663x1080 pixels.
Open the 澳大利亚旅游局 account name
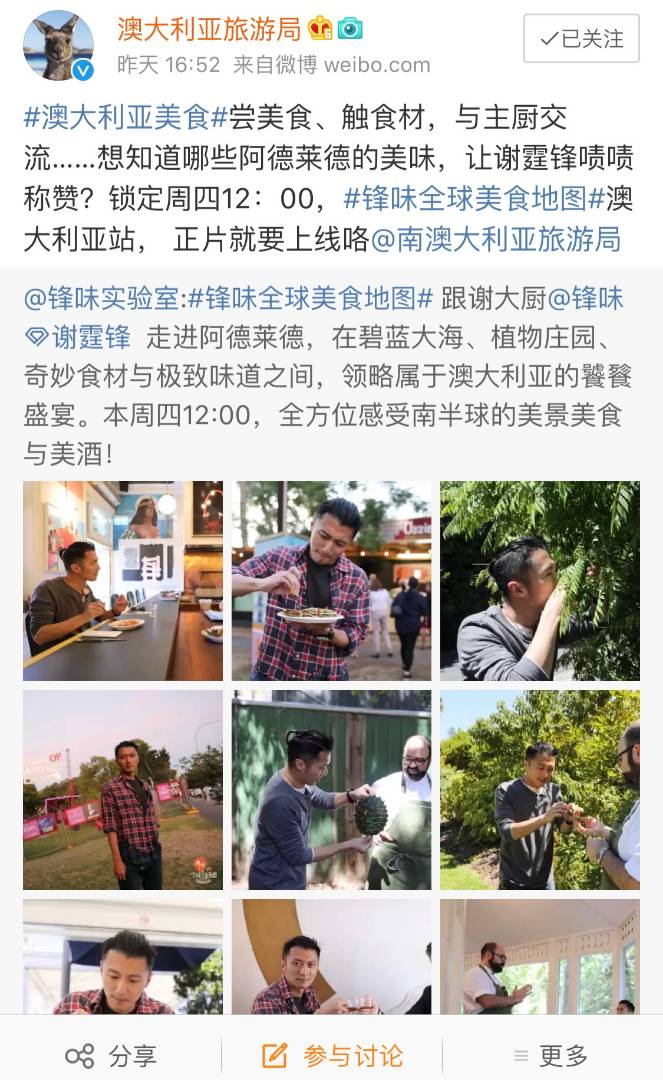pos(210,28)
